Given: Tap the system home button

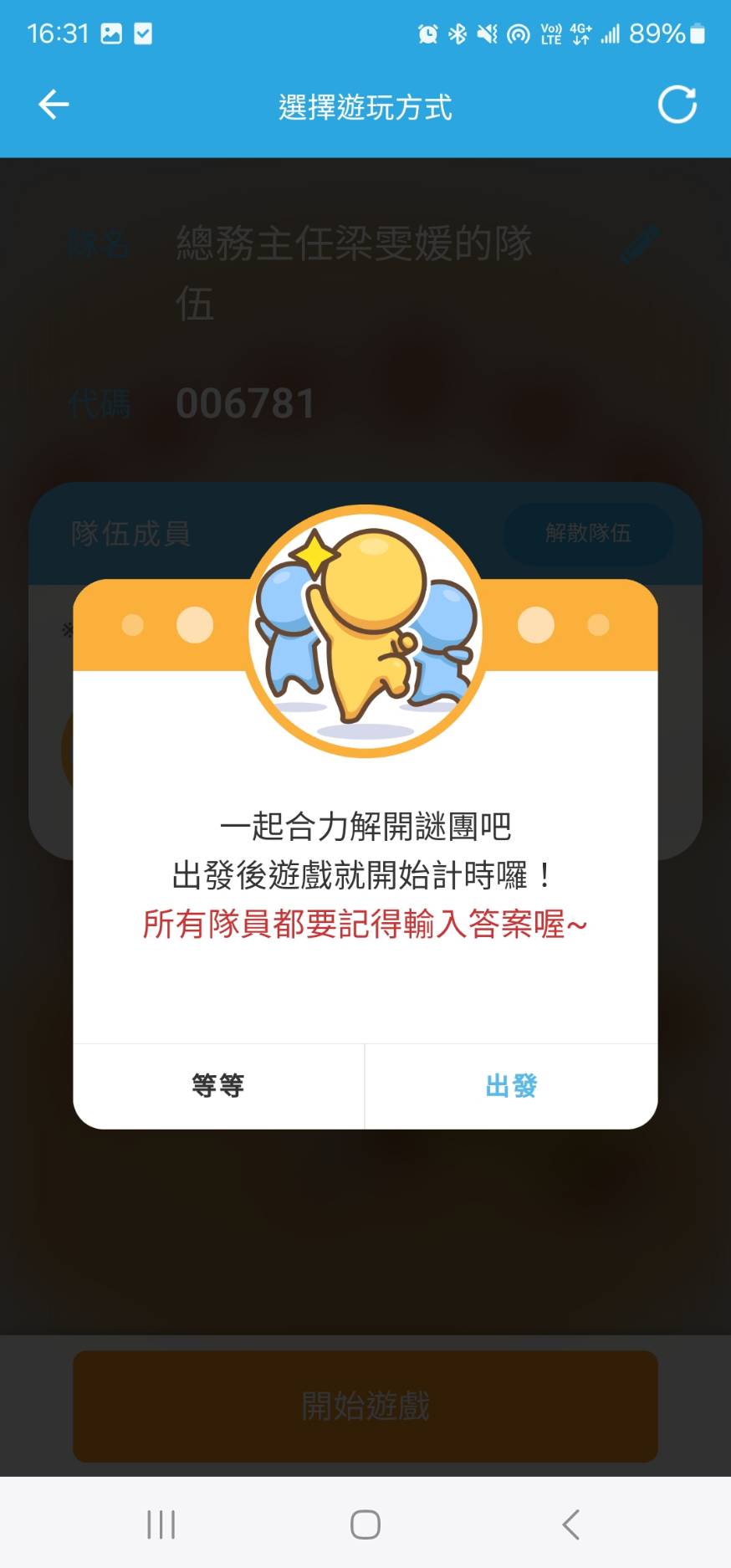Looking at the screenshot, I should point(365,1524).
